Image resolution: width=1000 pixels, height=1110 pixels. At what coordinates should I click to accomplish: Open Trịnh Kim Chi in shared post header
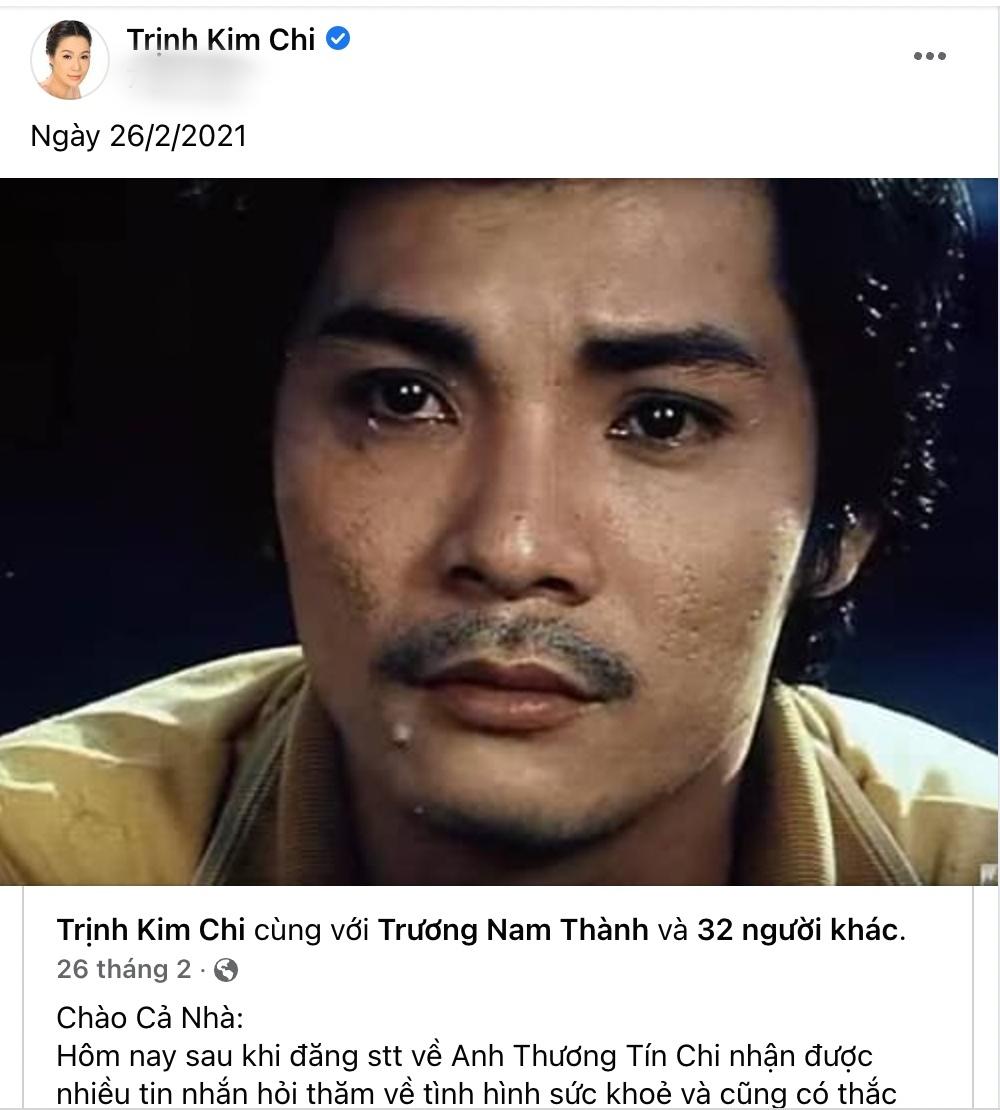click(x=150, y=930)
